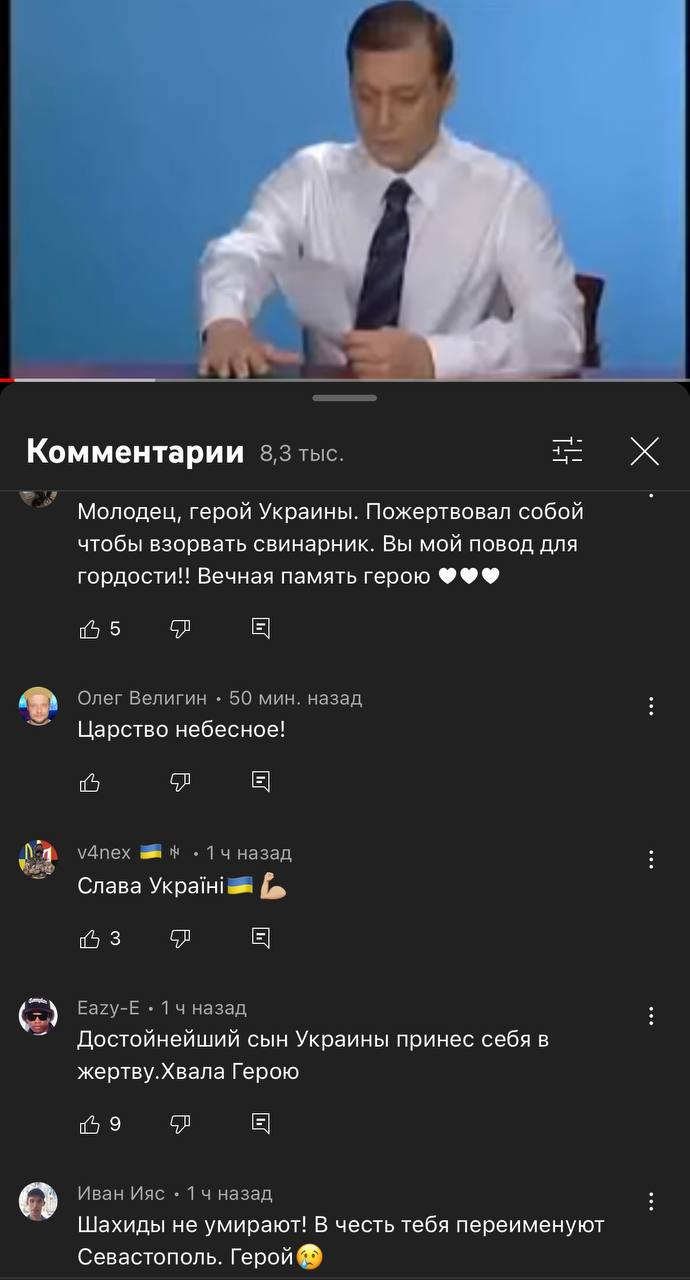Screen dimensions: 690x1280
Task: Dislike the comment by v4nex
Action: pos(180,938)
